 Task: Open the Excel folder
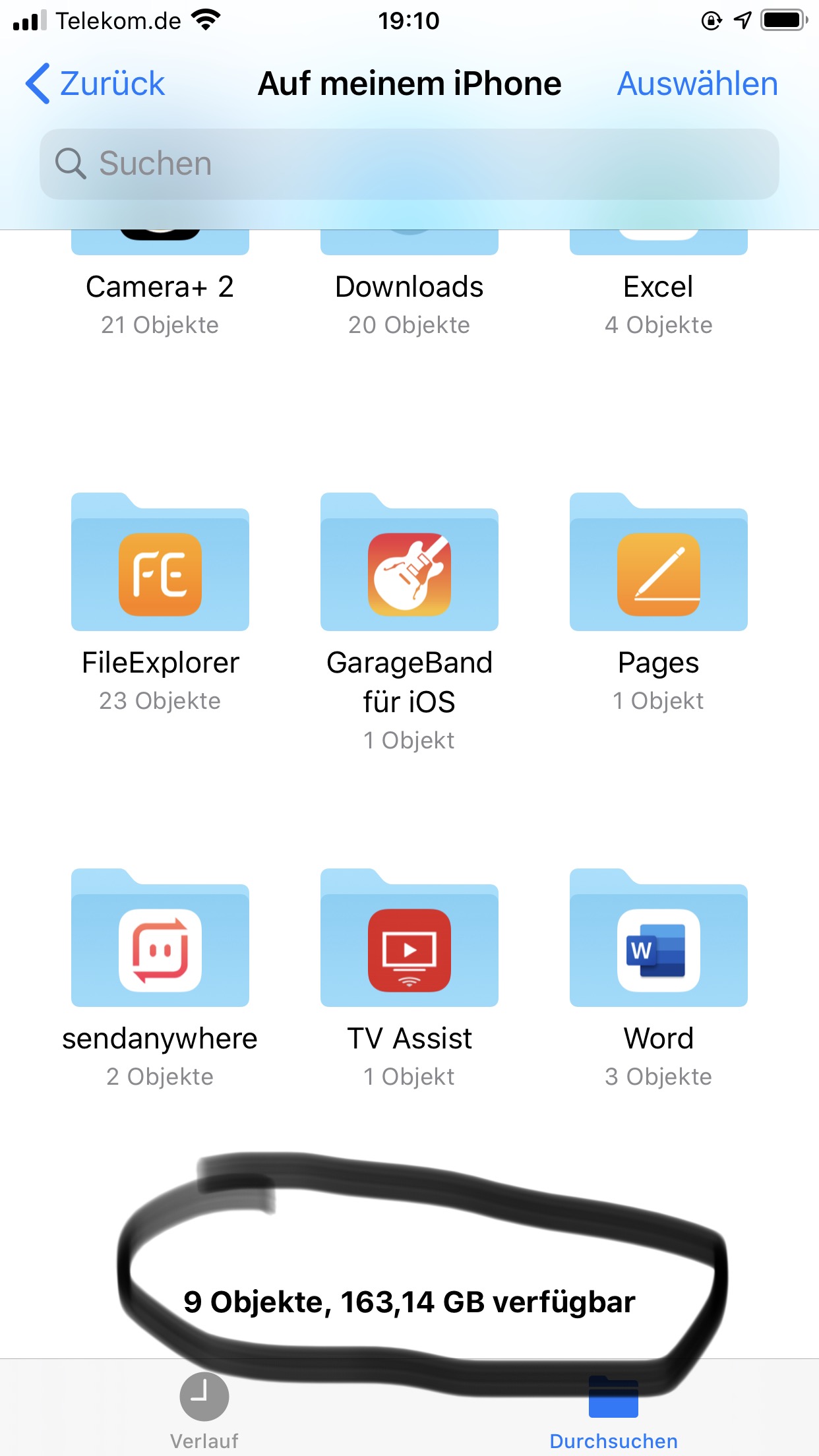point(658,287)
